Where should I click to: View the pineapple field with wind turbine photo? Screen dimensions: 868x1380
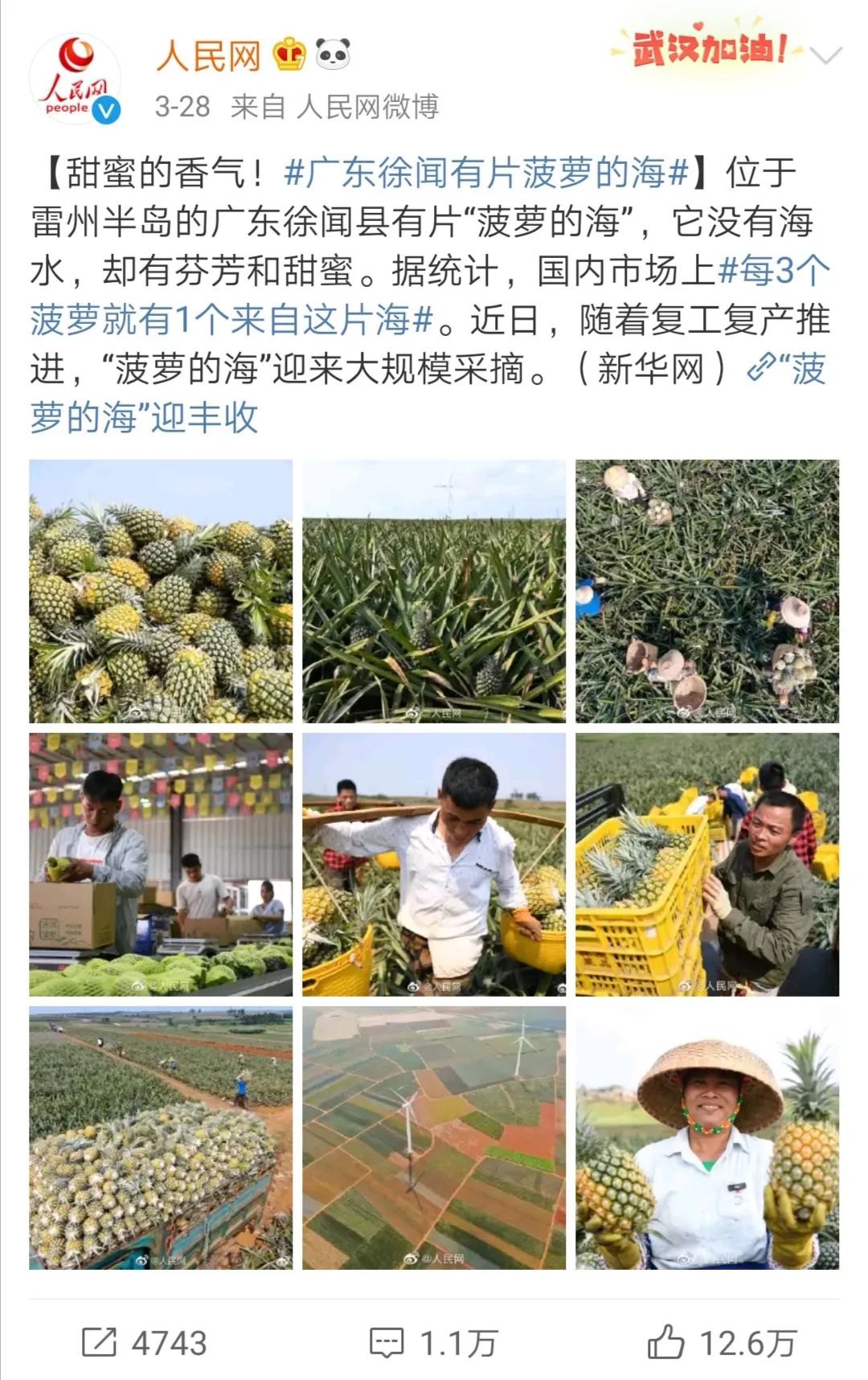click(x=434, y=591)
